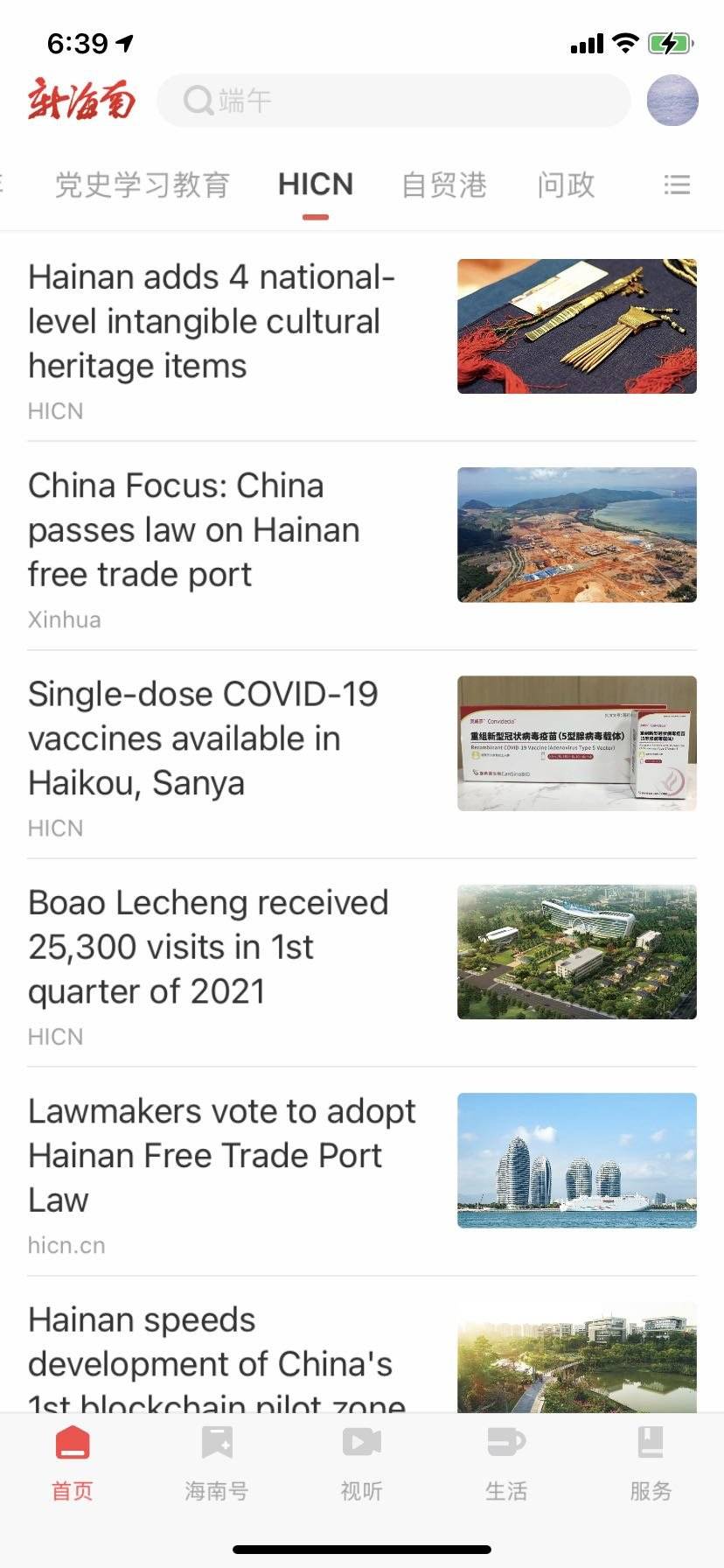Open the 视听 video tab

[x=362, y=1463]
